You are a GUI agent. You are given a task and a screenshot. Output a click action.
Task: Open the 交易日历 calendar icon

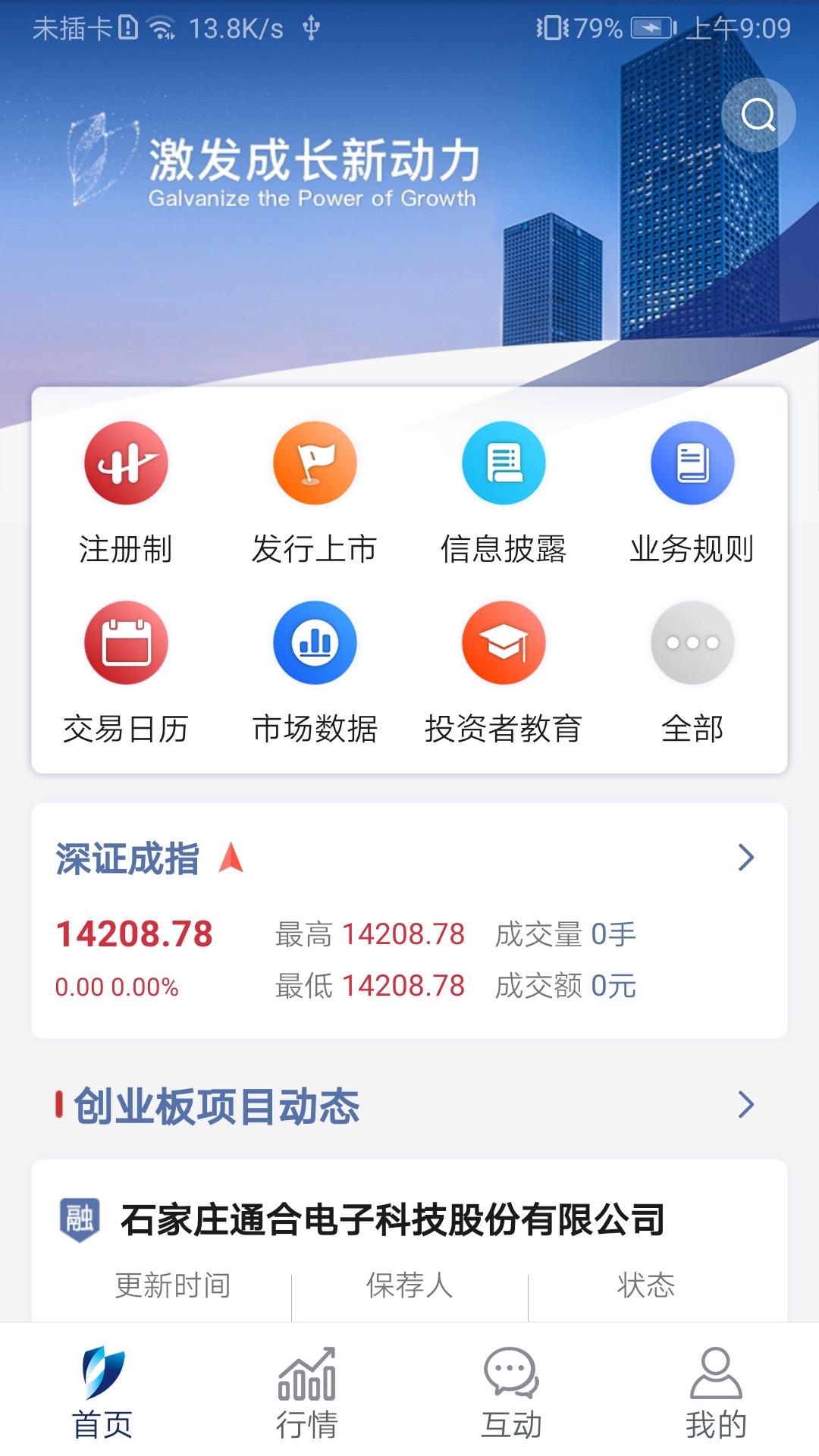tap(126, 642)
